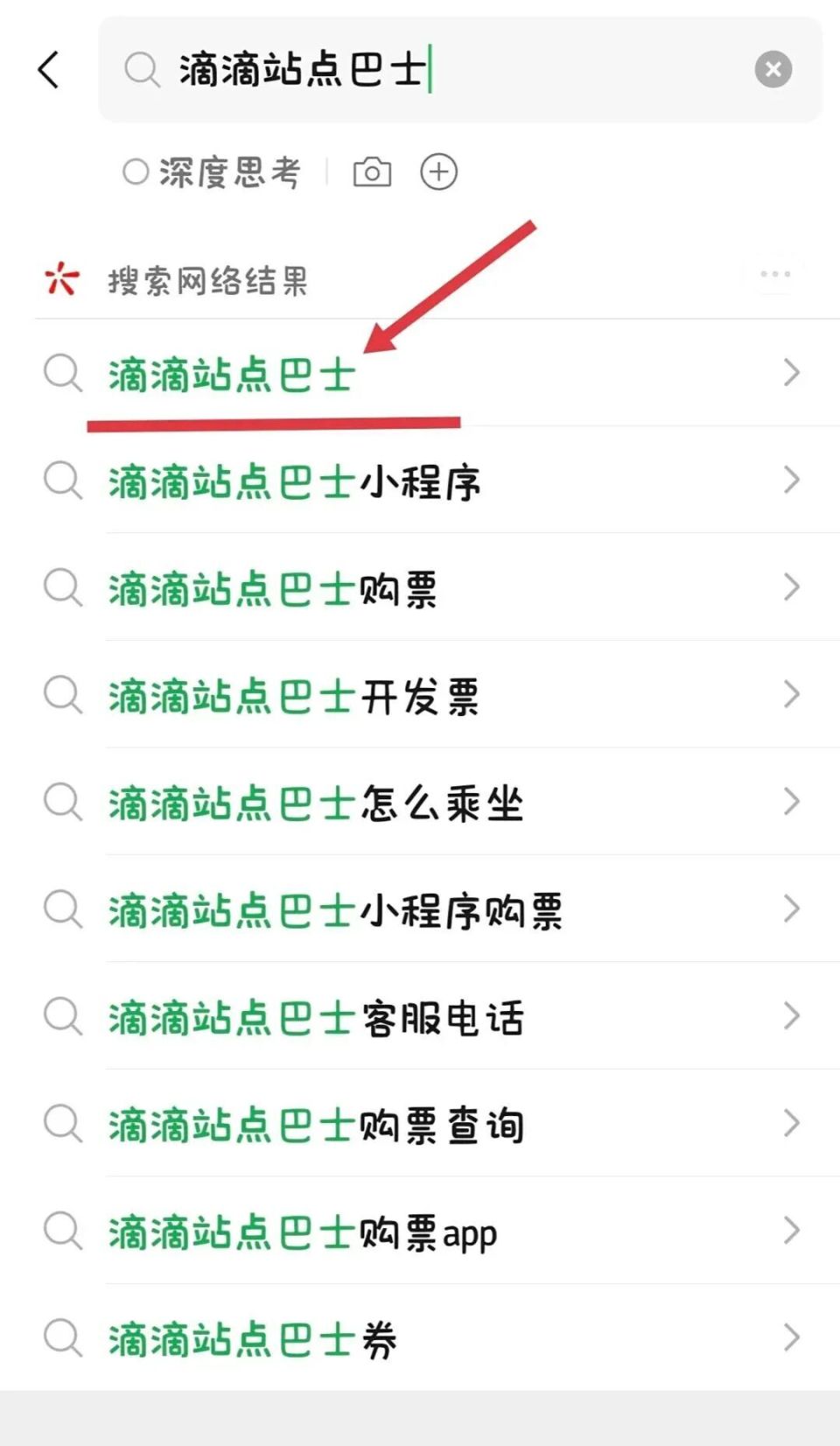Tap the clear (X) icon in search bar
This screenshot has height=1446, width=840.
(x=773, y=70)
